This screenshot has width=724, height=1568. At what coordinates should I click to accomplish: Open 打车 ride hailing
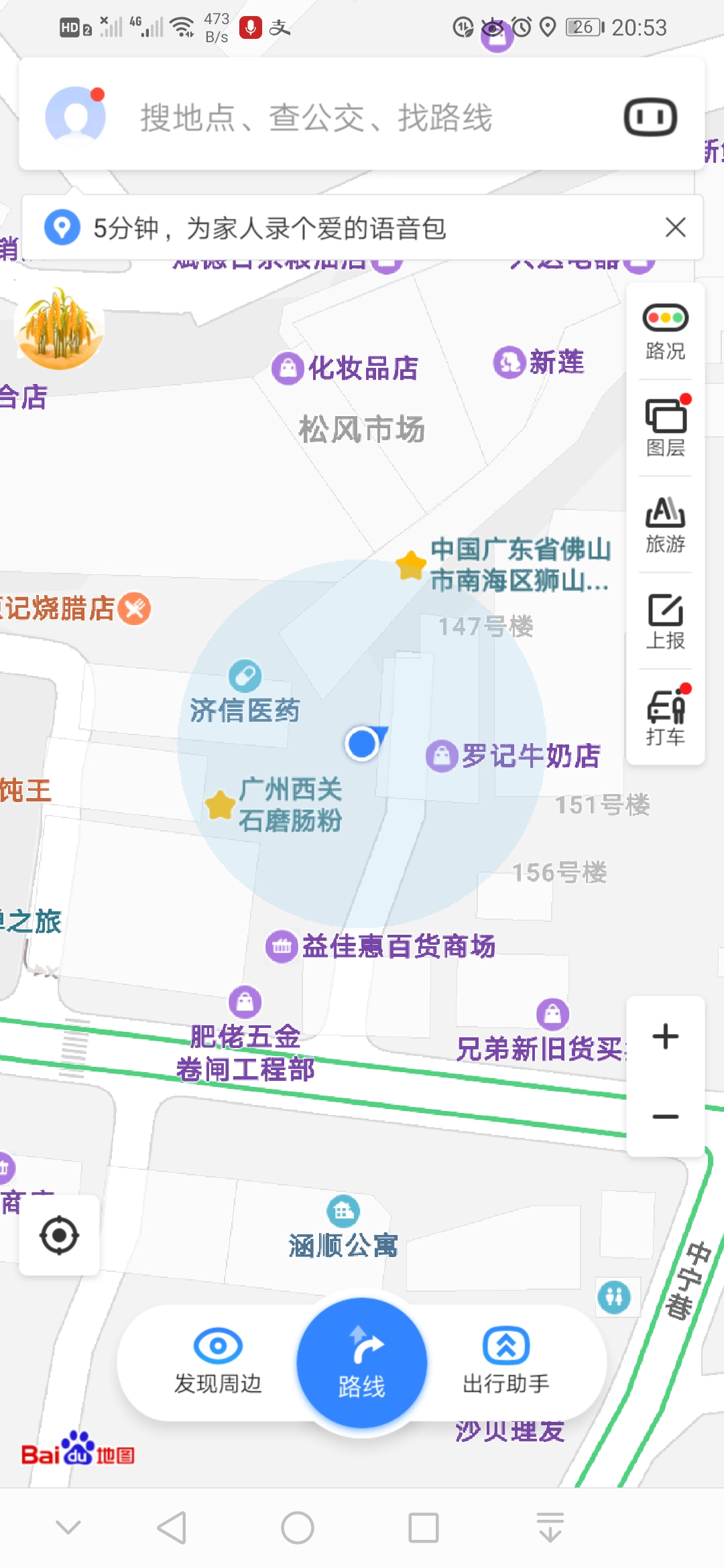click(665, 717)
